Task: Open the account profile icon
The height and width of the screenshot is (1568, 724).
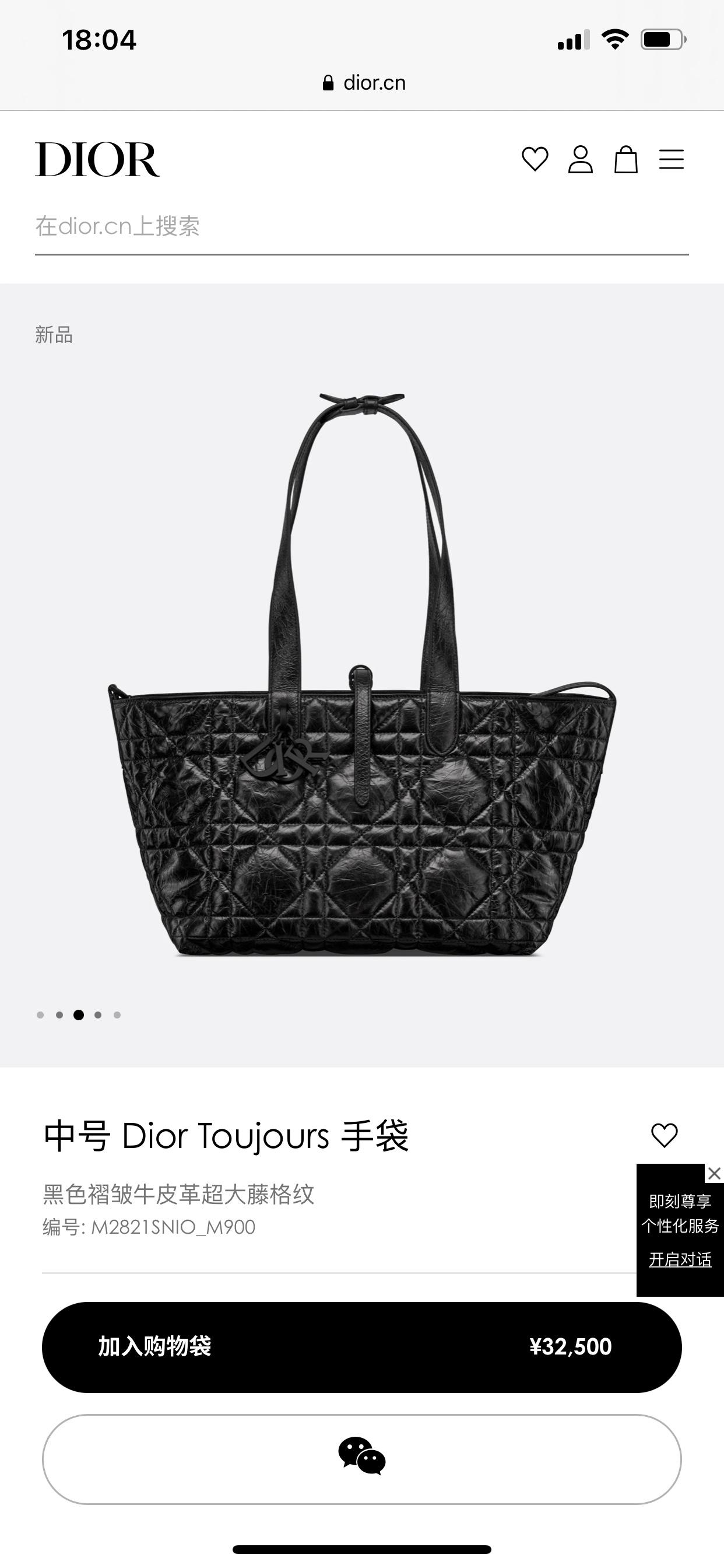Action: tap(581, 159)
